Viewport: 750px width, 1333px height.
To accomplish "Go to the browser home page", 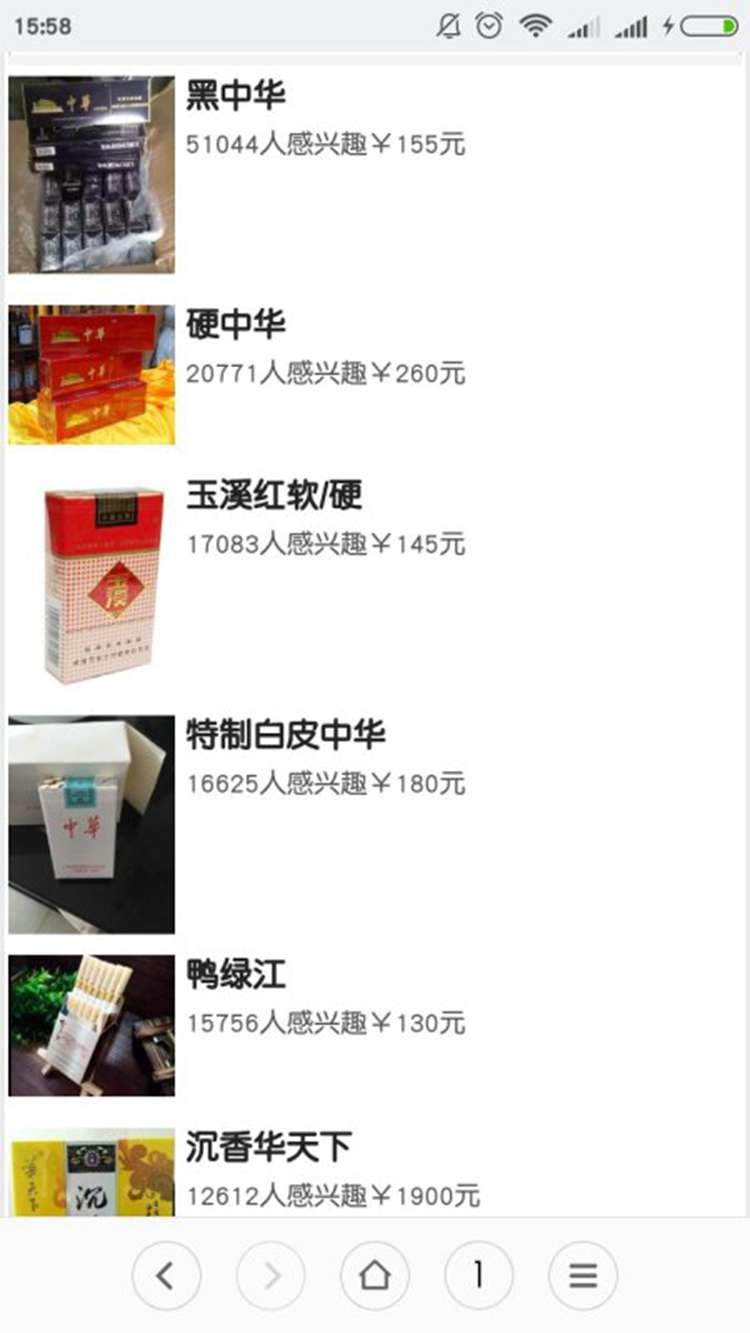I will (374, 1275).
